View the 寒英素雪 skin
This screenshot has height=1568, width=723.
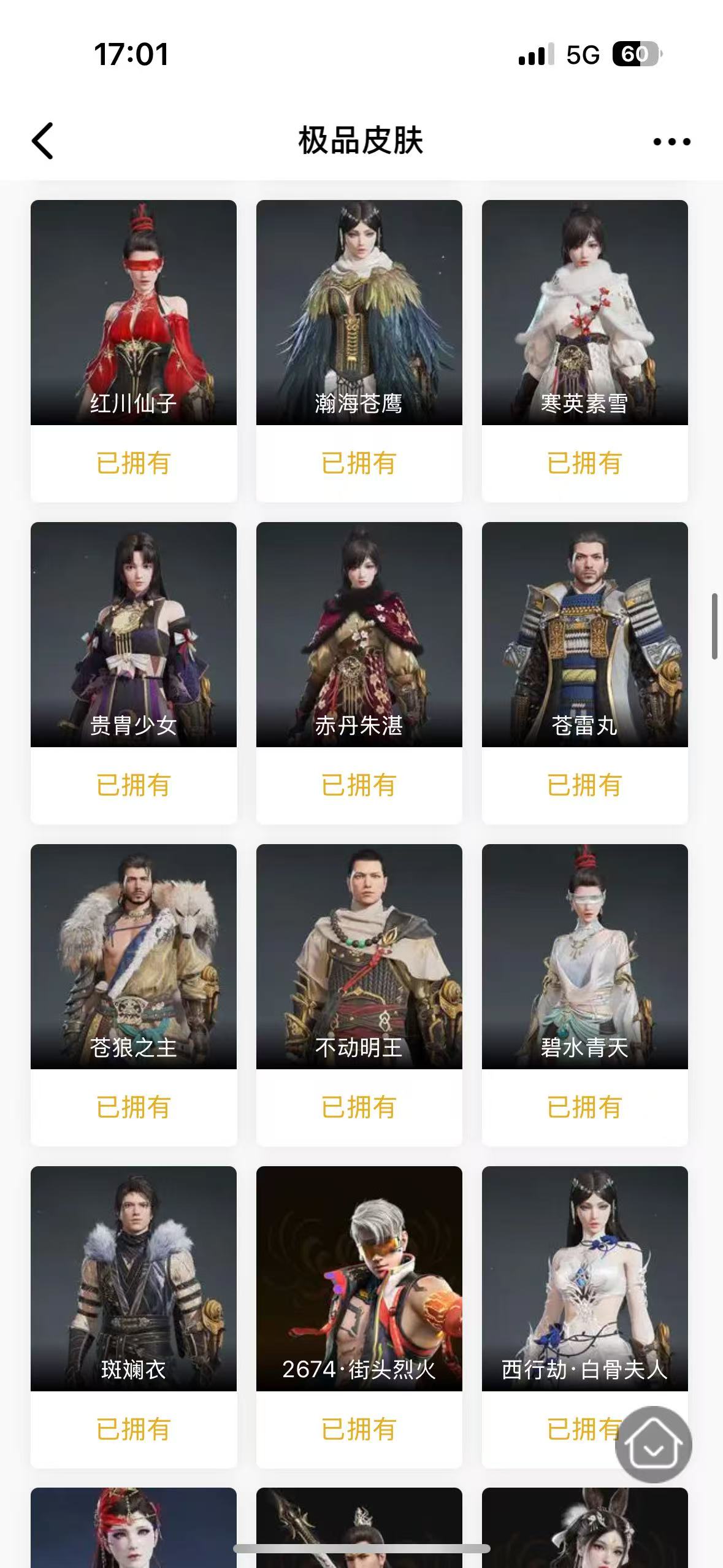584,313
